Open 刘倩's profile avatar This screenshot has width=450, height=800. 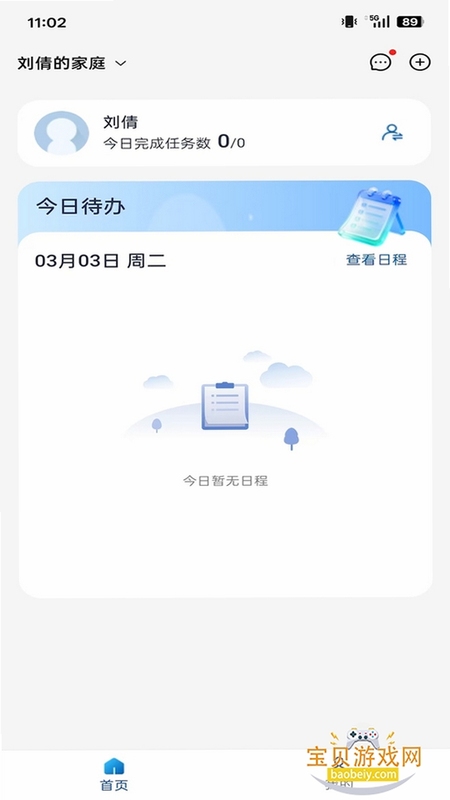61,133
